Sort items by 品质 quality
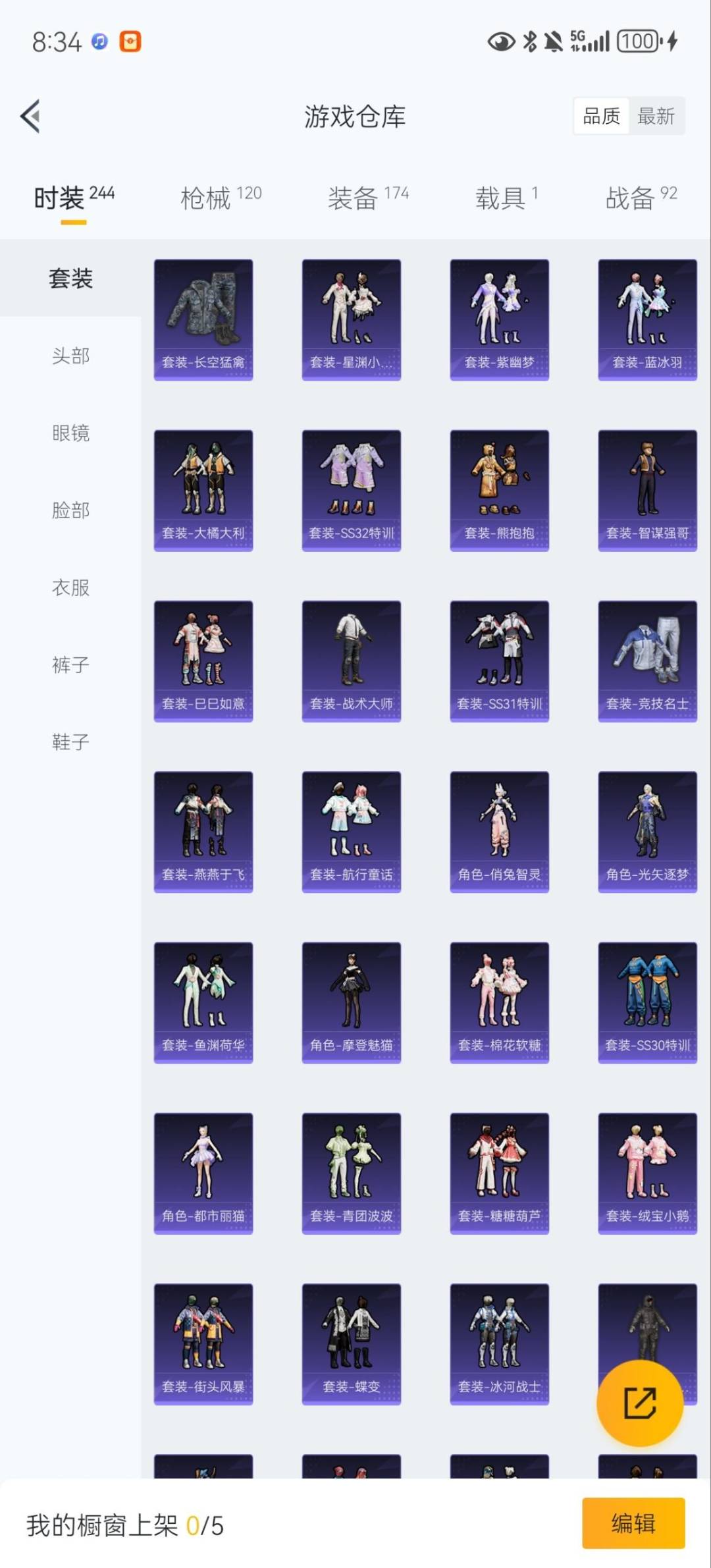This screenshot has width=711, height=1568. pos(600,116)
